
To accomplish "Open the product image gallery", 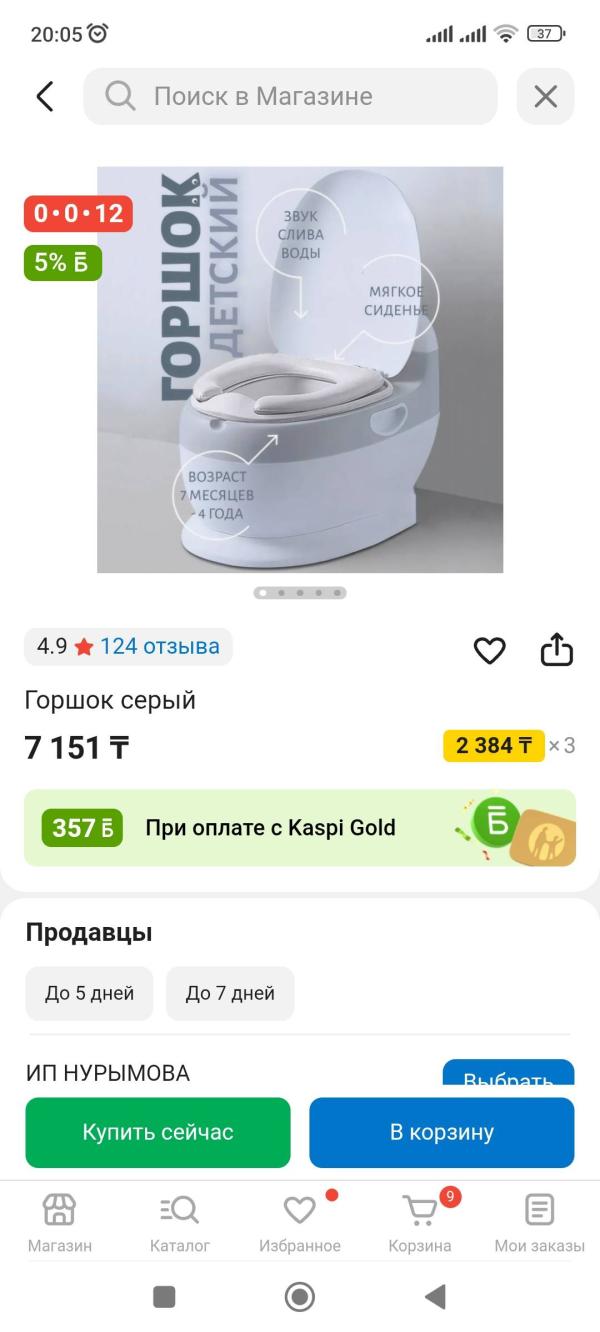I will click(300, 369).
